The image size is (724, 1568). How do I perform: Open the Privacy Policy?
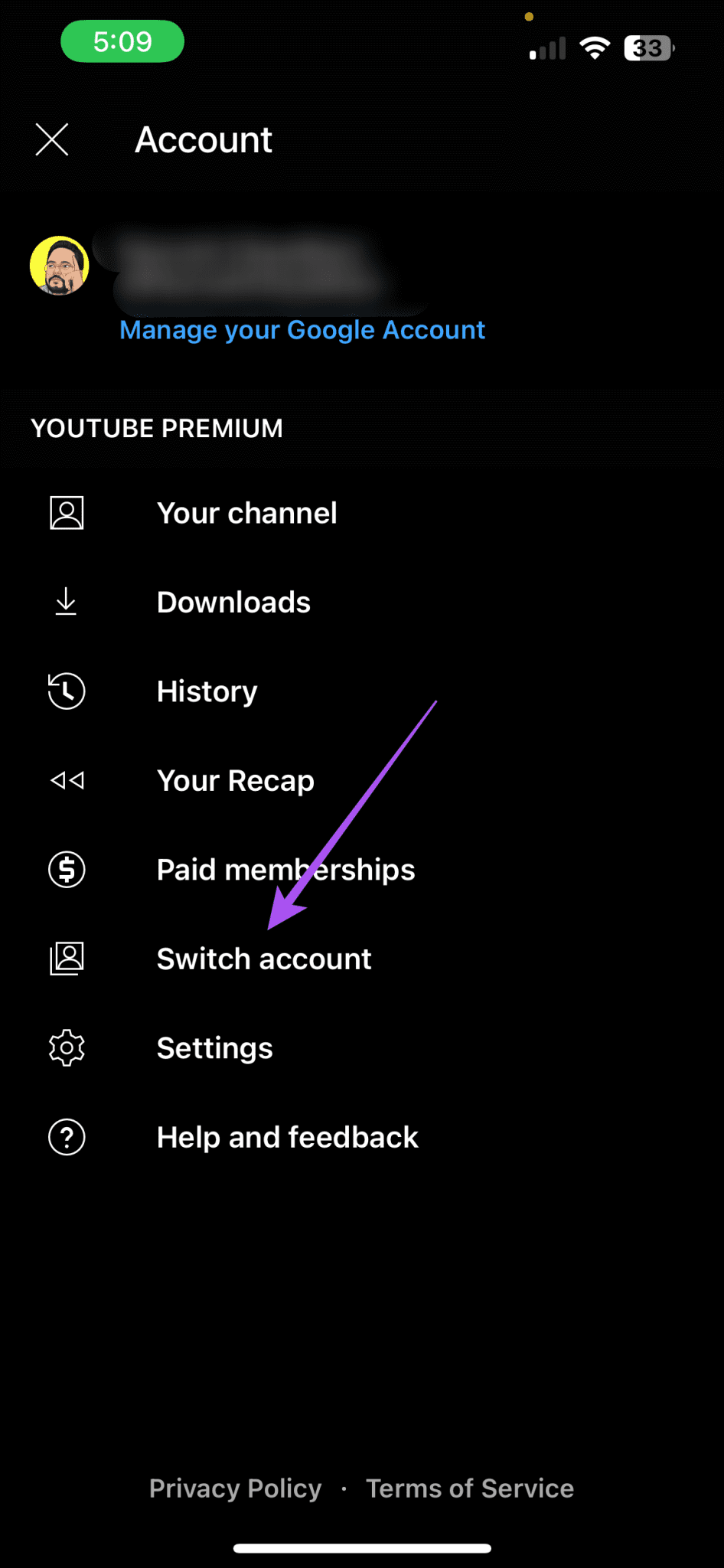click(235, 1488)
